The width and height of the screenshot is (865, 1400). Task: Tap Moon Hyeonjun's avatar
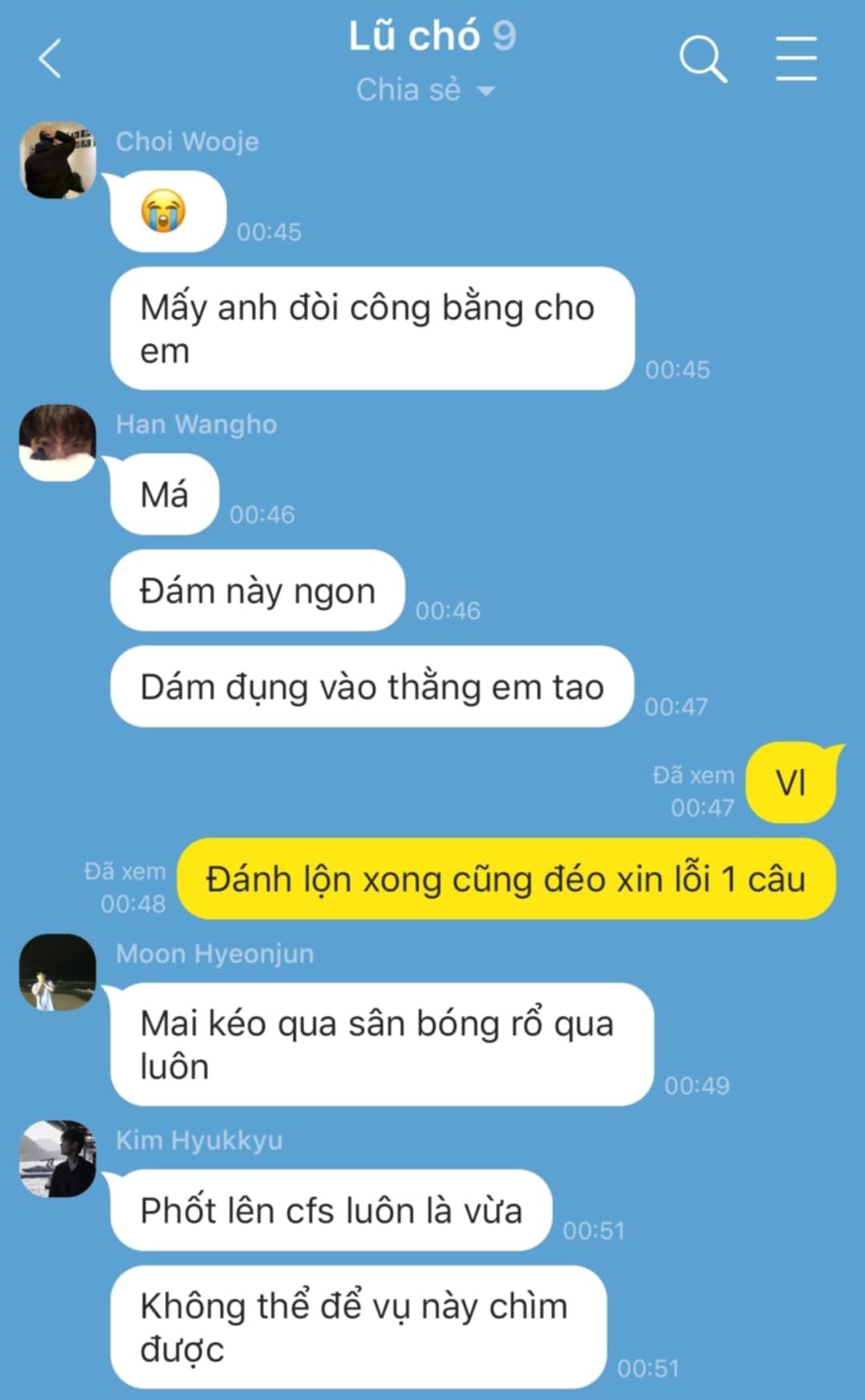[58, 972]
